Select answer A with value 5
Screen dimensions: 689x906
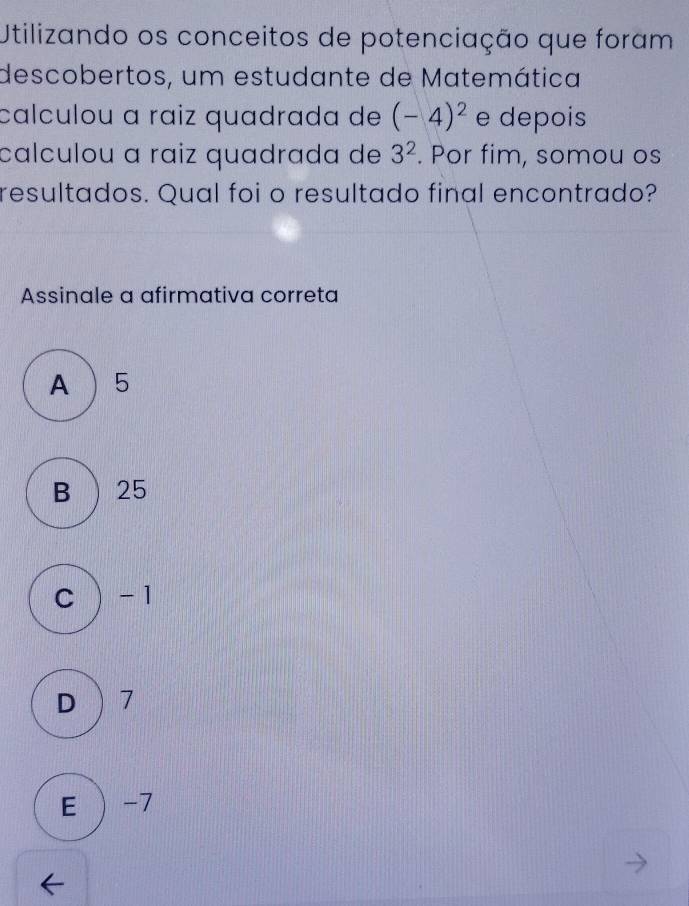coord(66,382)
